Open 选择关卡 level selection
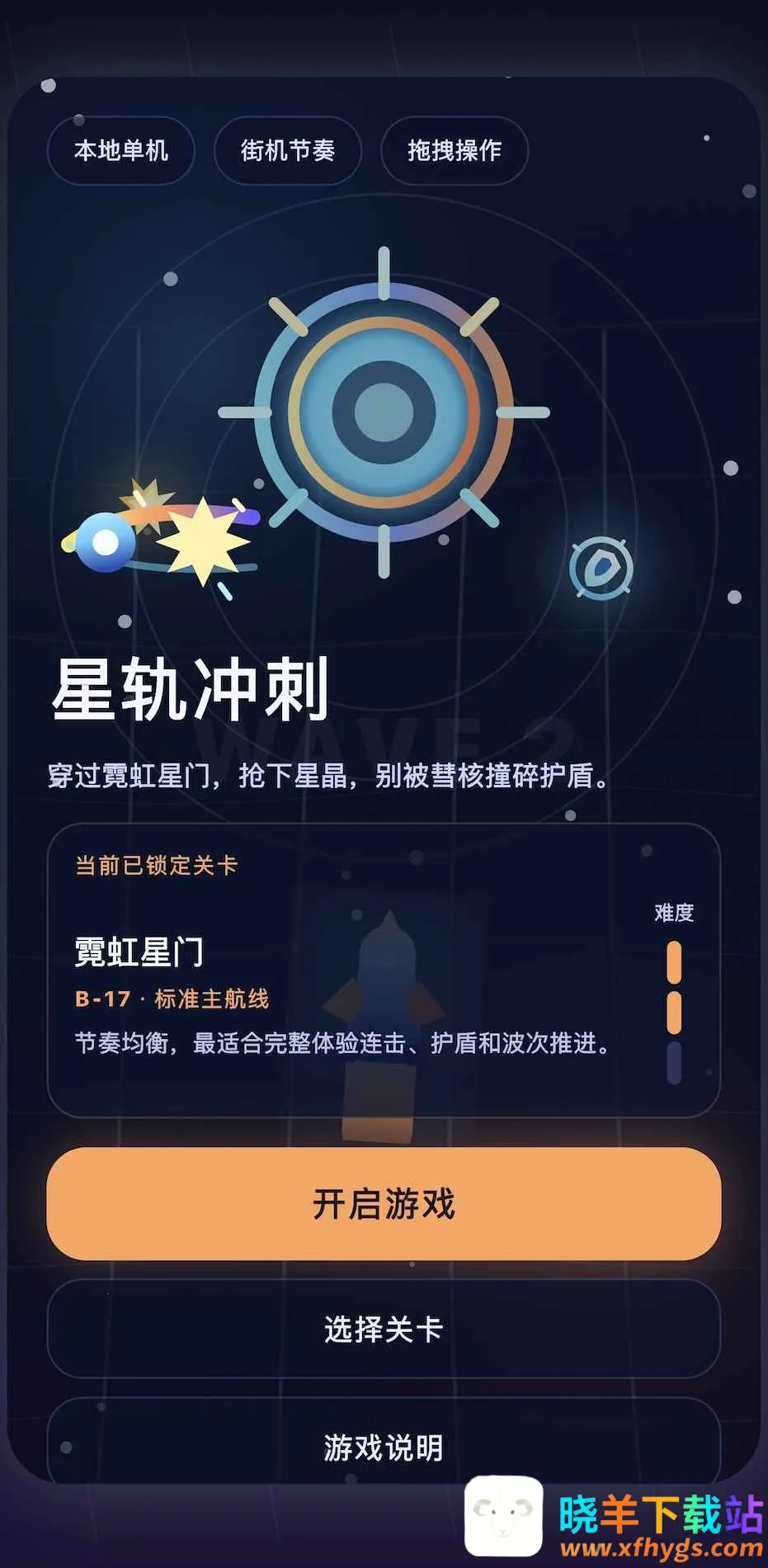 coord(384,1329)
